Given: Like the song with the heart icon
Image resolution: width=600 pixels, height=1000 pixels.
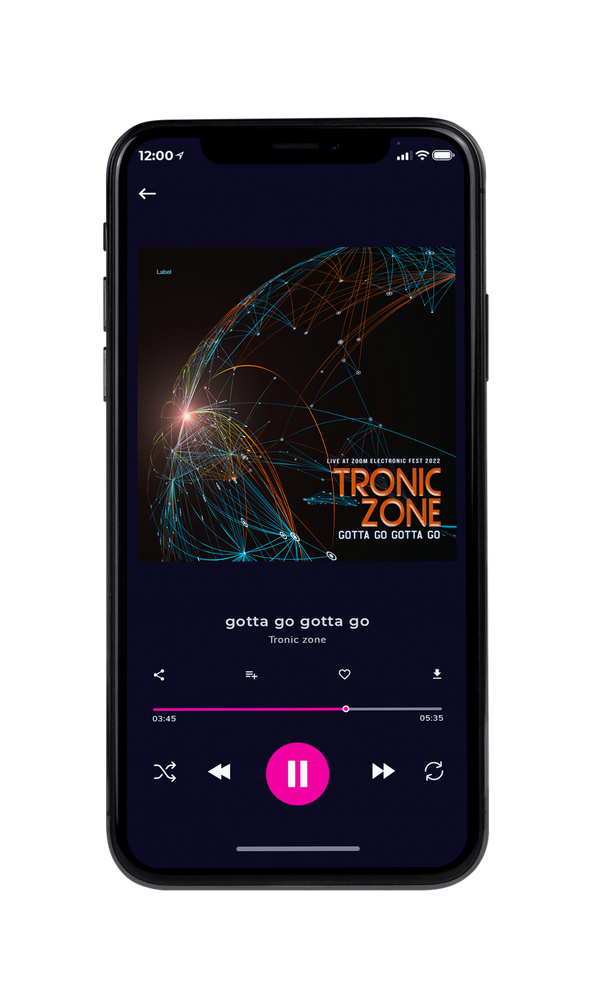Looking at the screenshot, I should coord(344,674).
